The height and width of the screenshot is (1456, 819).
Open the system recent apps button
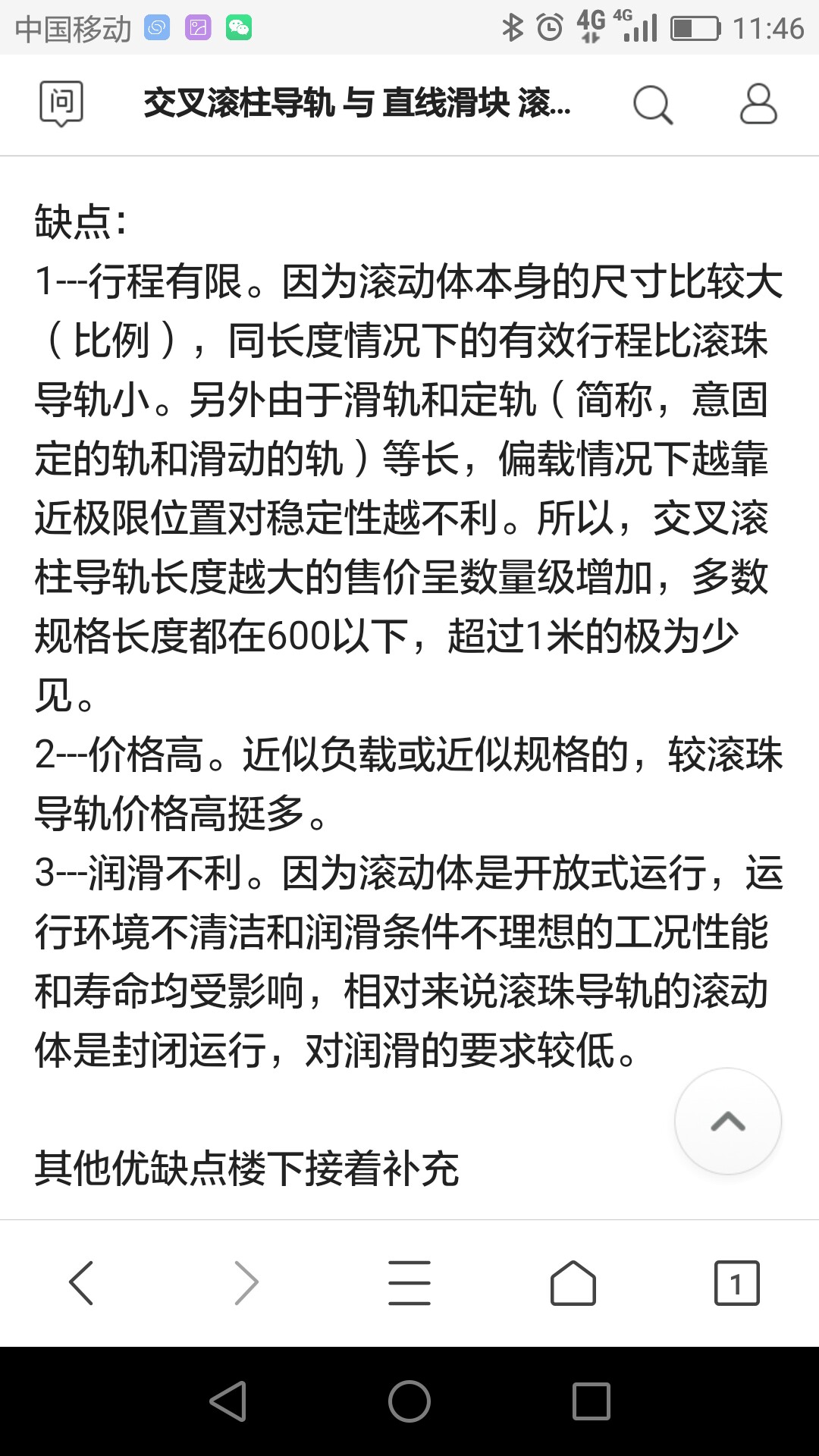591,1401
